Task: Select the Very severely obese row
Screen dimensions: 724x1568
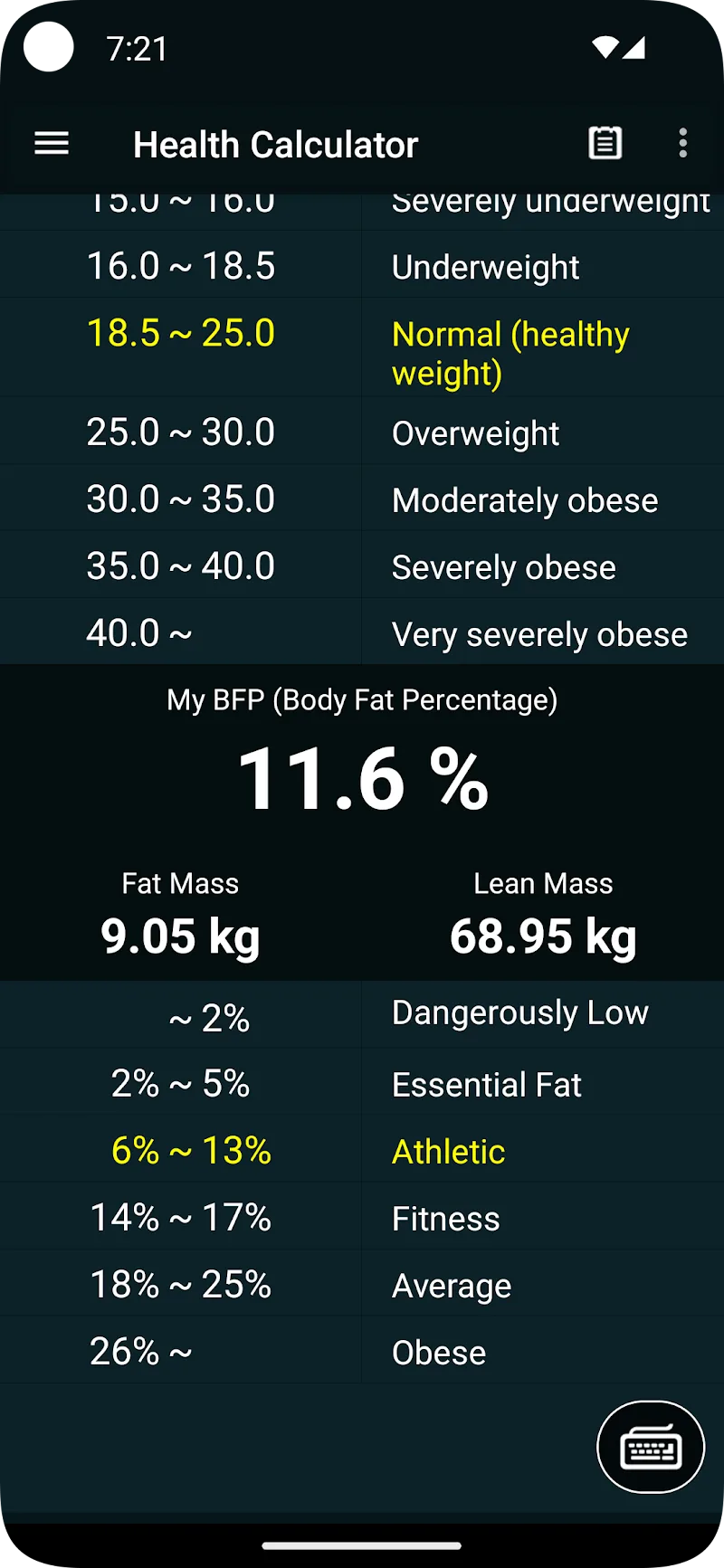Action: click(362, 632)
